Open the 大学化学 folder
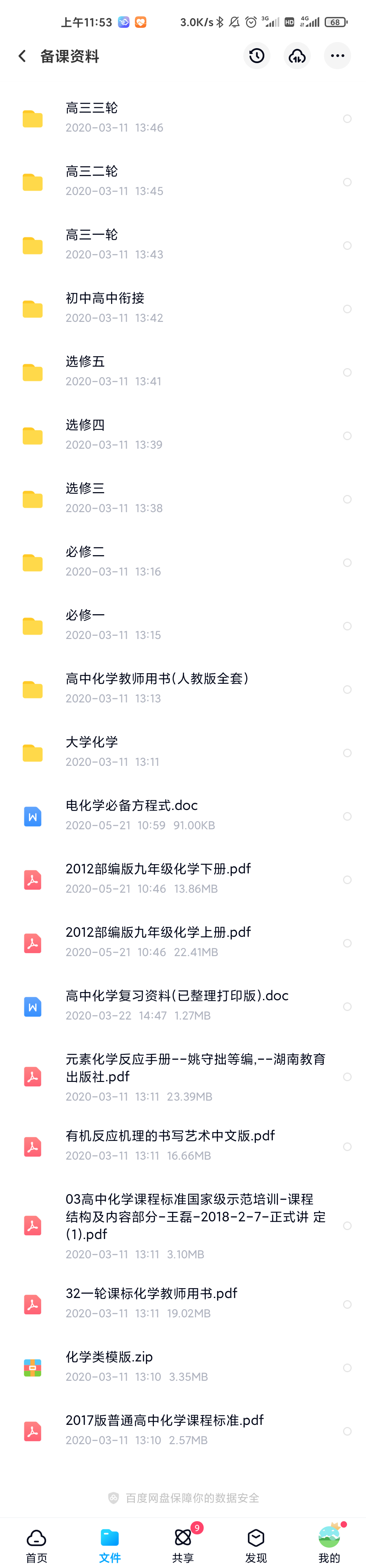Screen dimensions: 366x1568 (x=183, y=752)
